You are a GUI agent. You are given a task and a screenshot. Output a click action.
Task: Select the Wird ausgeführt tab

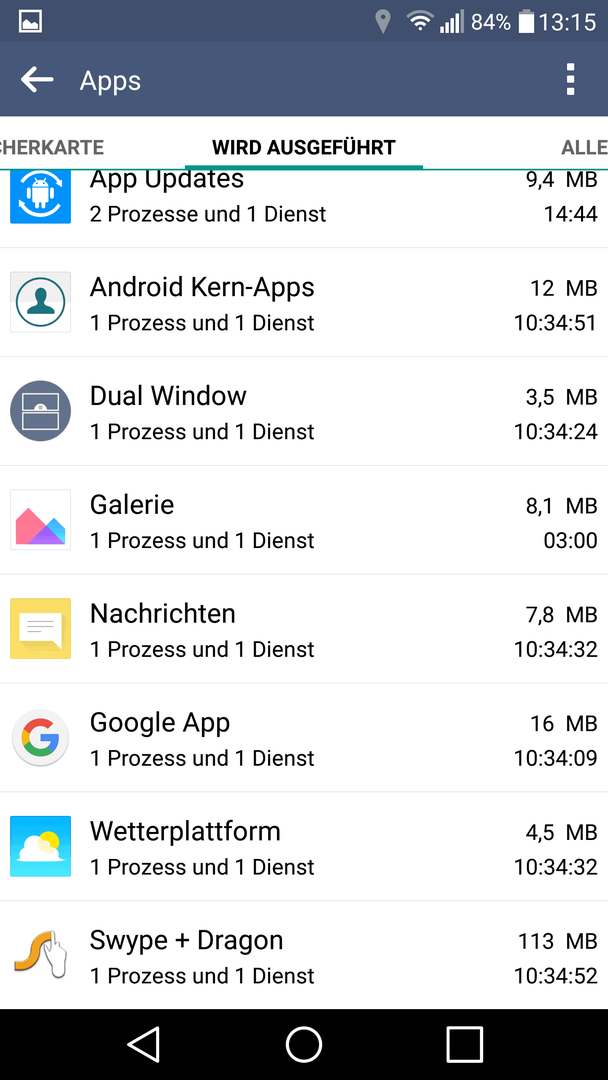pos(304,147)
